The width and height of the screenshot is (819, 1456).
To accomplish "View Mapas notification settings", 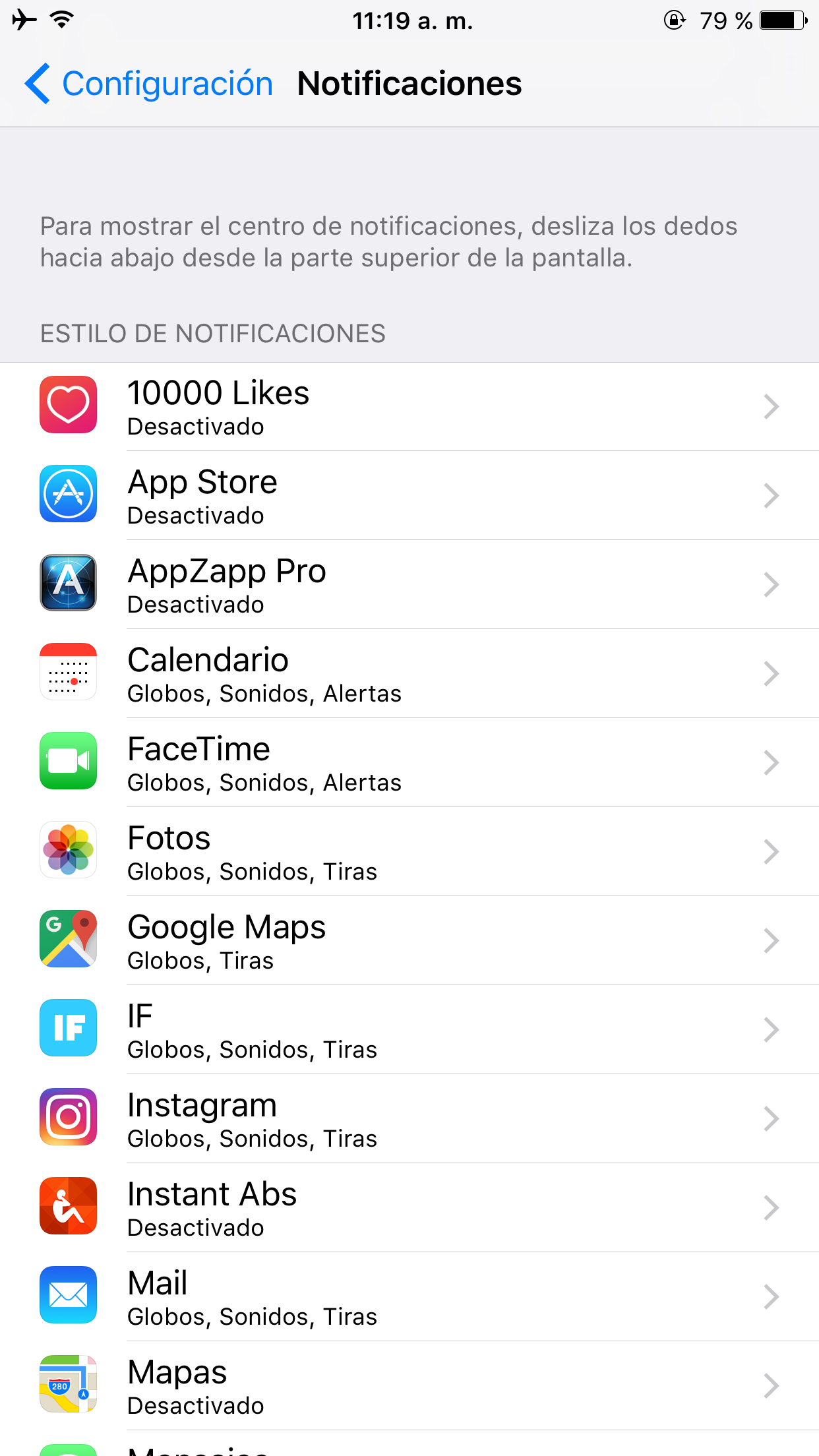I will (x=409, y=1386).
